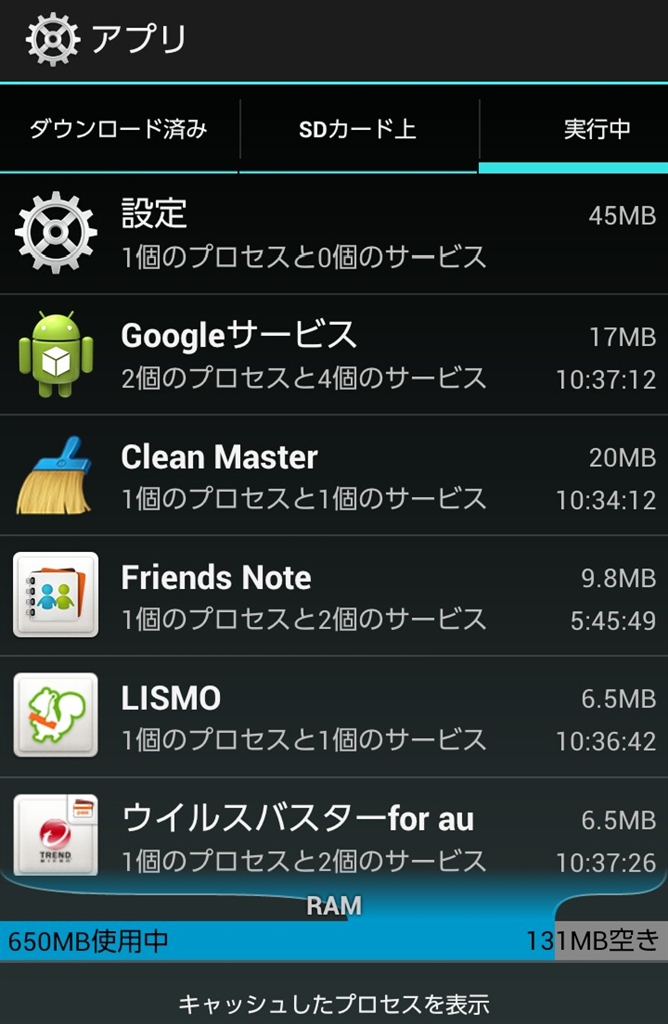
Task: Open the Googleサービス running entry
Action: pyautogui.click(x=334, y=355)
